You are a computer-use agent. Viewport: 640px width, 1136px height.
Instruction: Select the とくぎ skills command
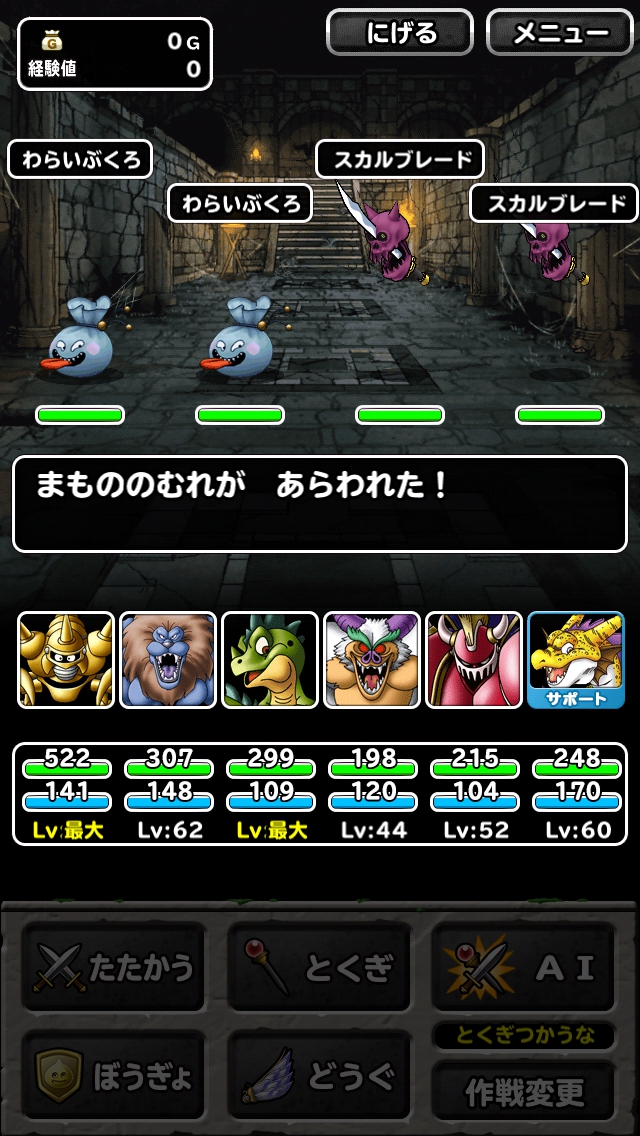point(319,967)
